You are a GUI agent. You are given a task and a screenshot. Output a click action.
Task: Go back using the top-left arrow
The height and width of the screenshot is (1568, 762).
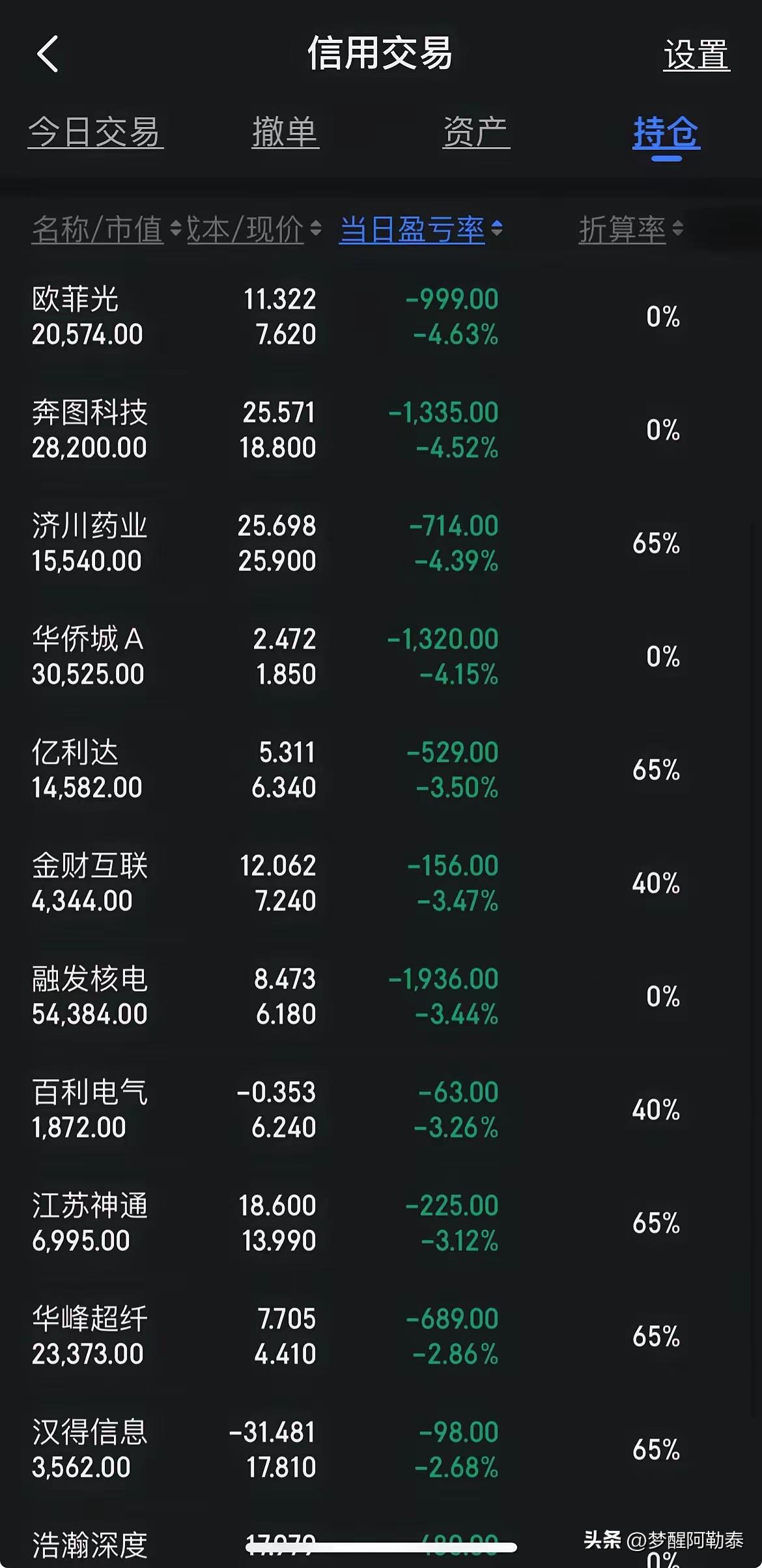[48, 54]
